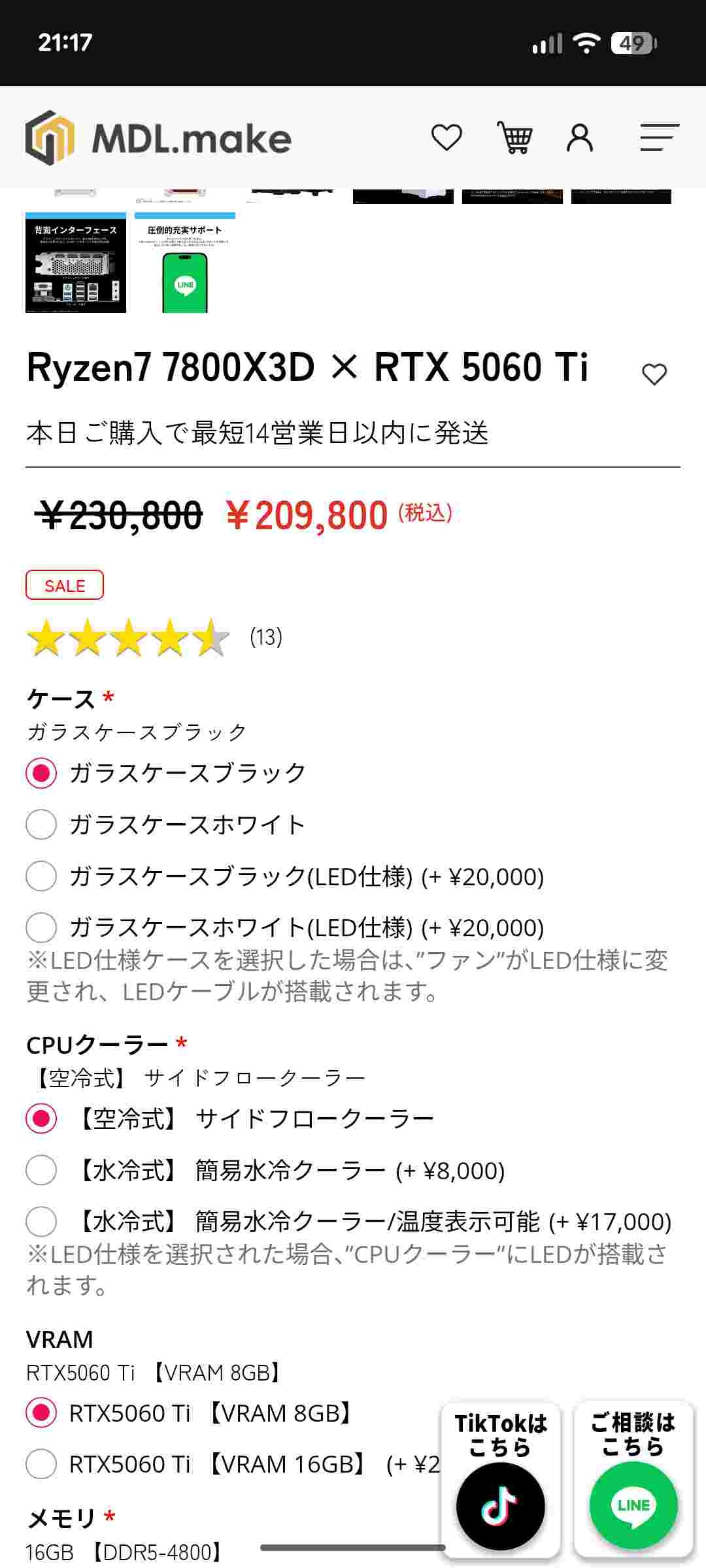Select ガラスケースブラック(LED仕様) option
Image resolution: width=706 pixels, height=1568 pixels.
41,876
